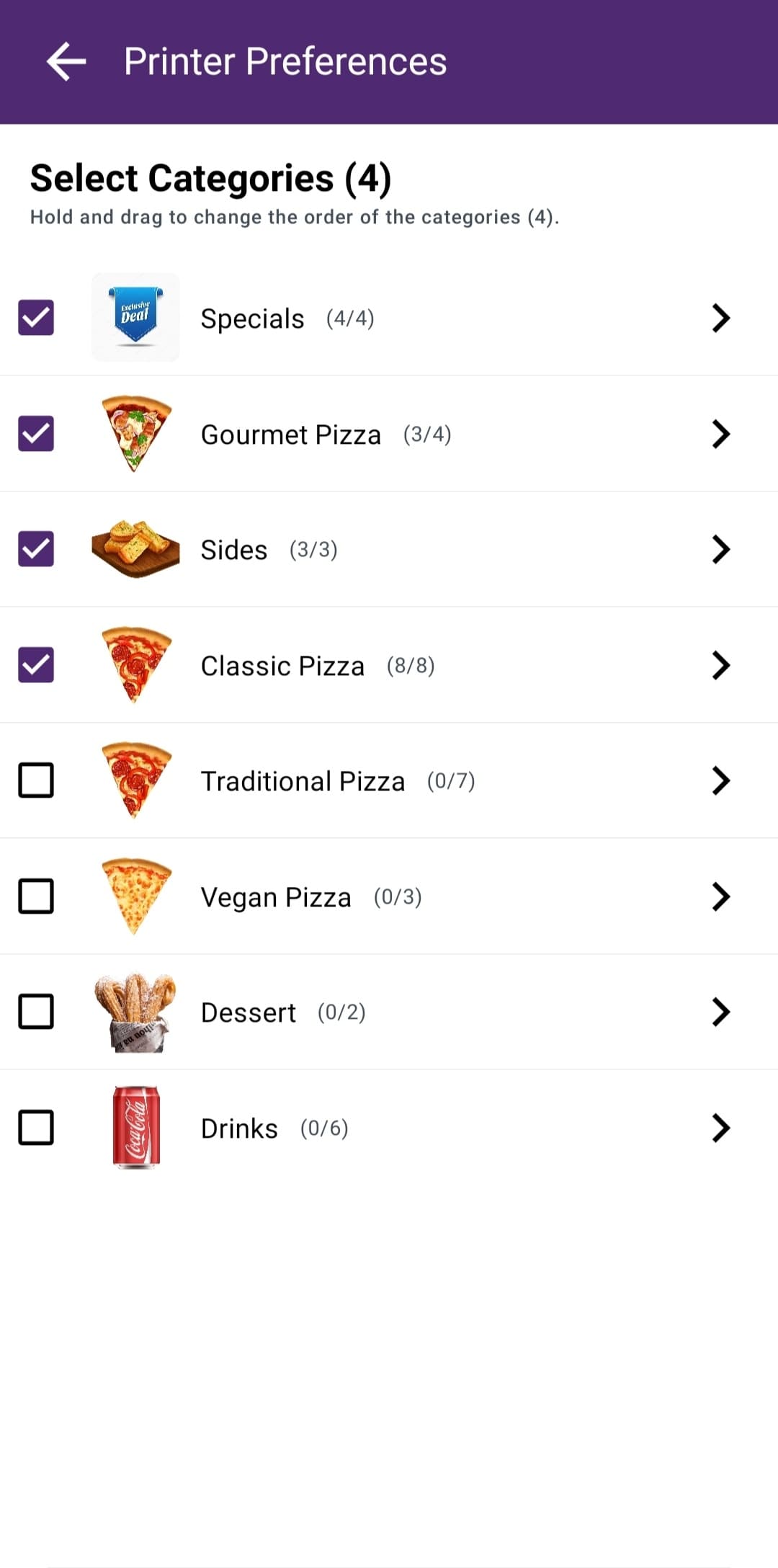Expand Gourmet Pizza item list
This screenshot has width=778, height=1568.
click(x=720, y=434)
